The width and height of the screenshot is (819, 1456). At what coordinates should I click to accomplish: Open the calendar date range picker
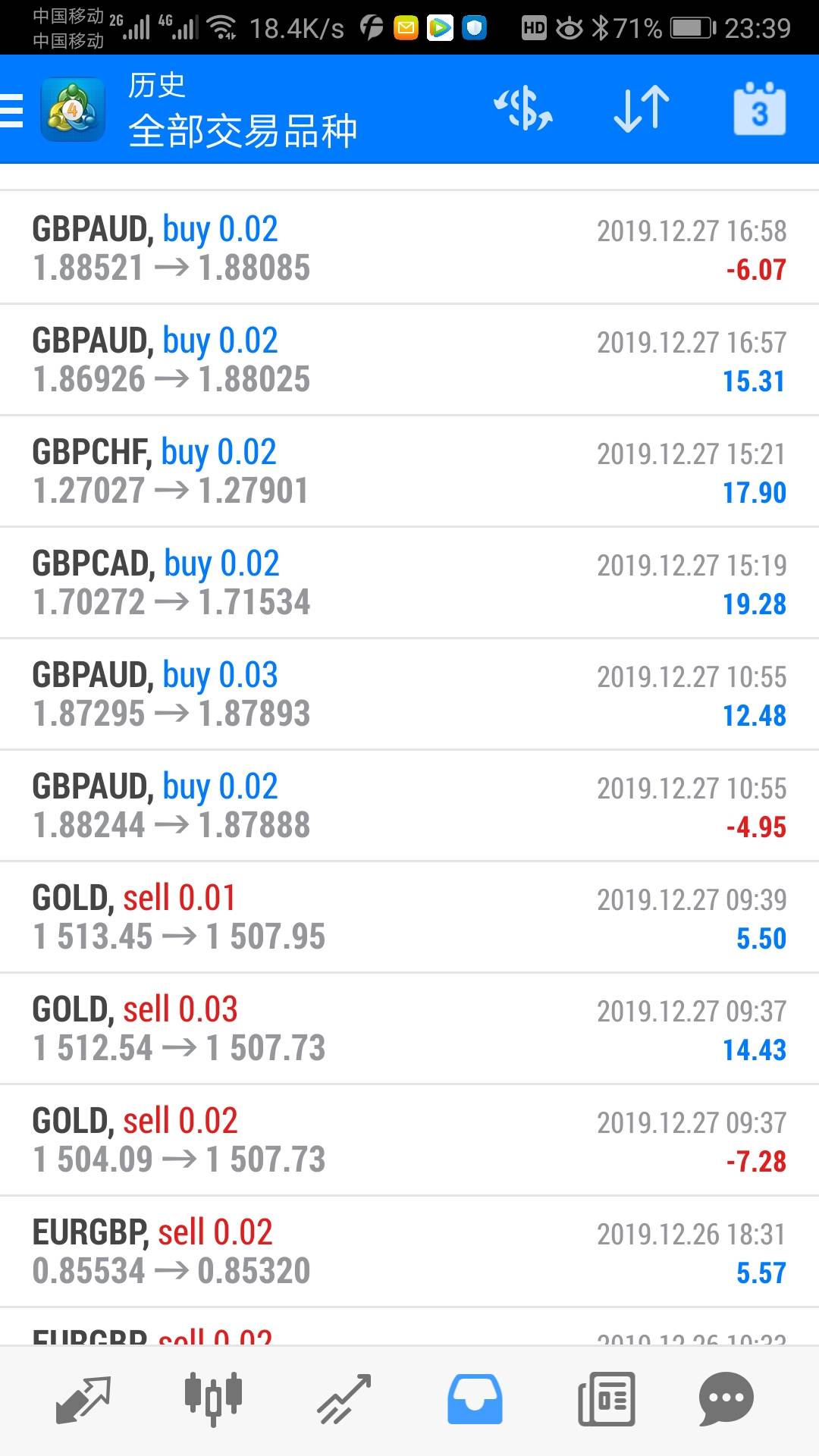coord(759,110)
